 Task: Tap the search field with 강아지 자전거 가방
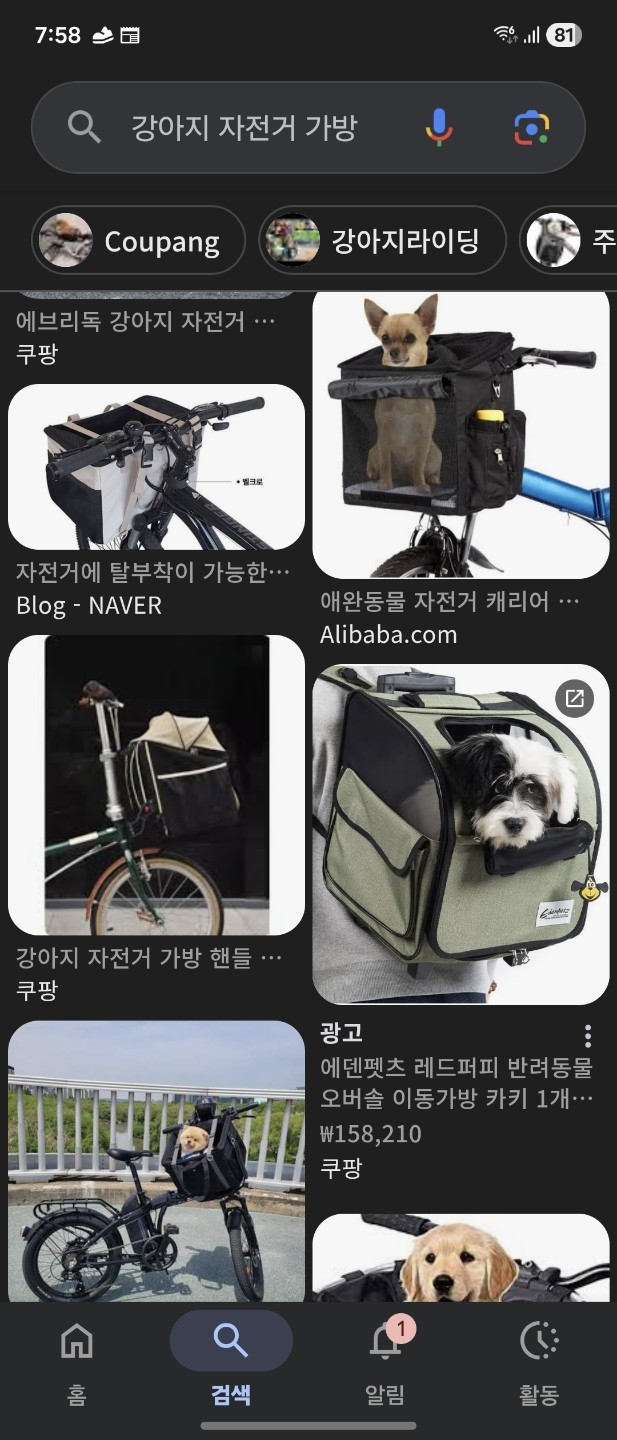pos(243,128)
